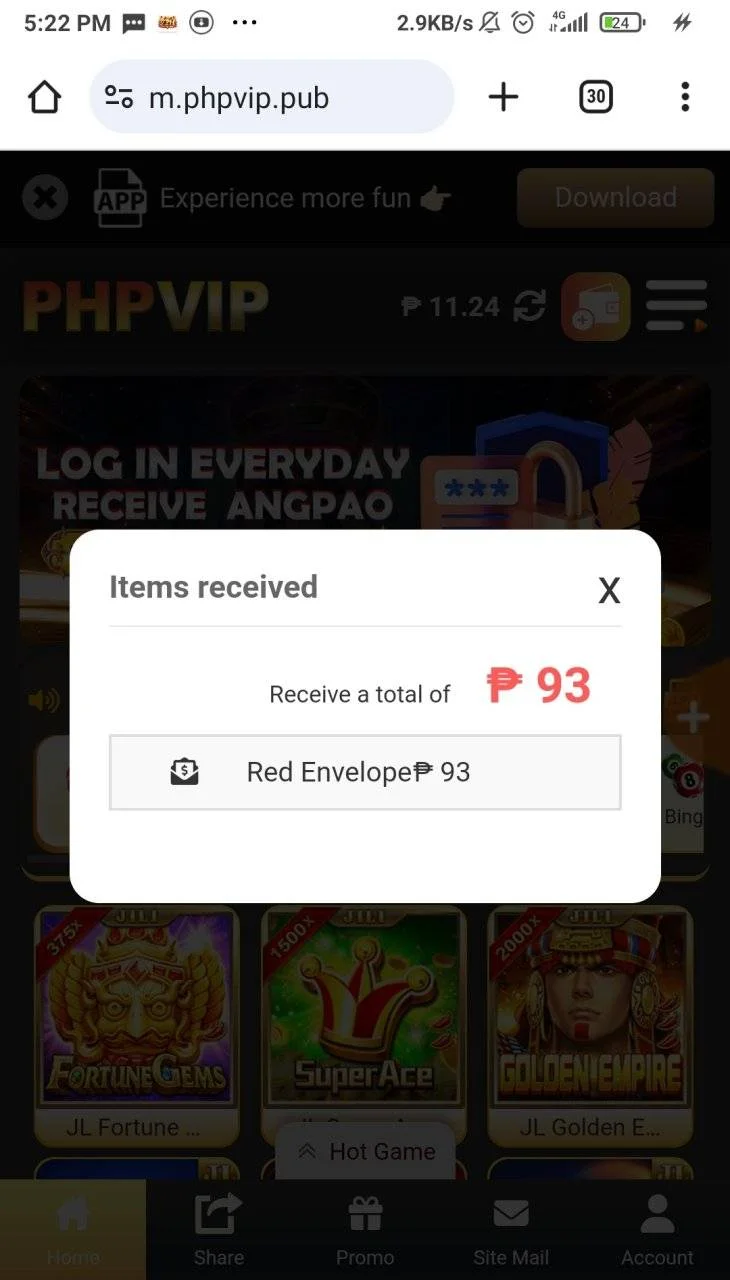Open the wallet deposit icon
This screenshot has width=730, height=1280.
tap(595, 307)
